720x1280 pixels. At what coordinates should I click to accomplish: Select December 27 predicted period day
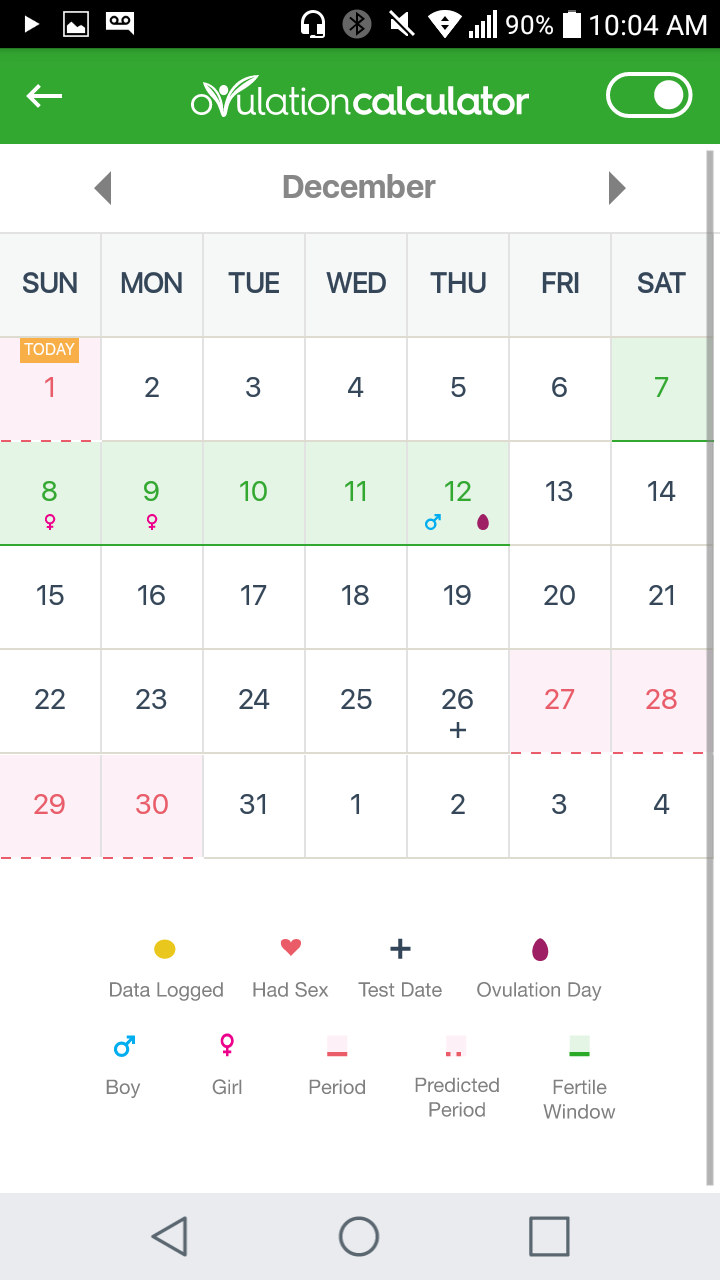pyautogui.click(x=559, y=701)
